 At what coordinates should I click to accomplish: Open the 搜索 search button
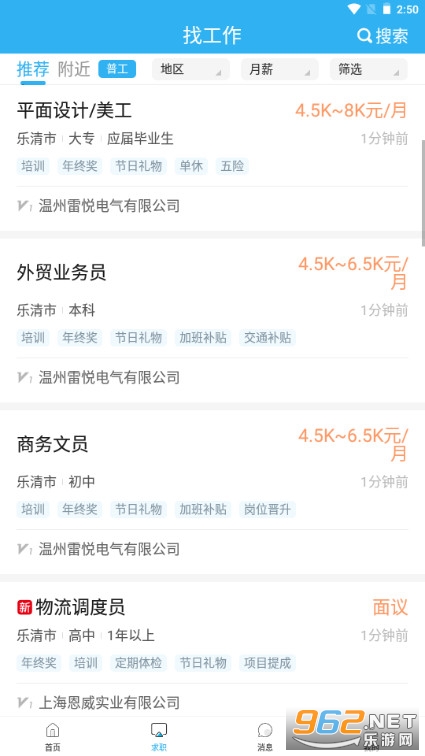click(383, 36)
